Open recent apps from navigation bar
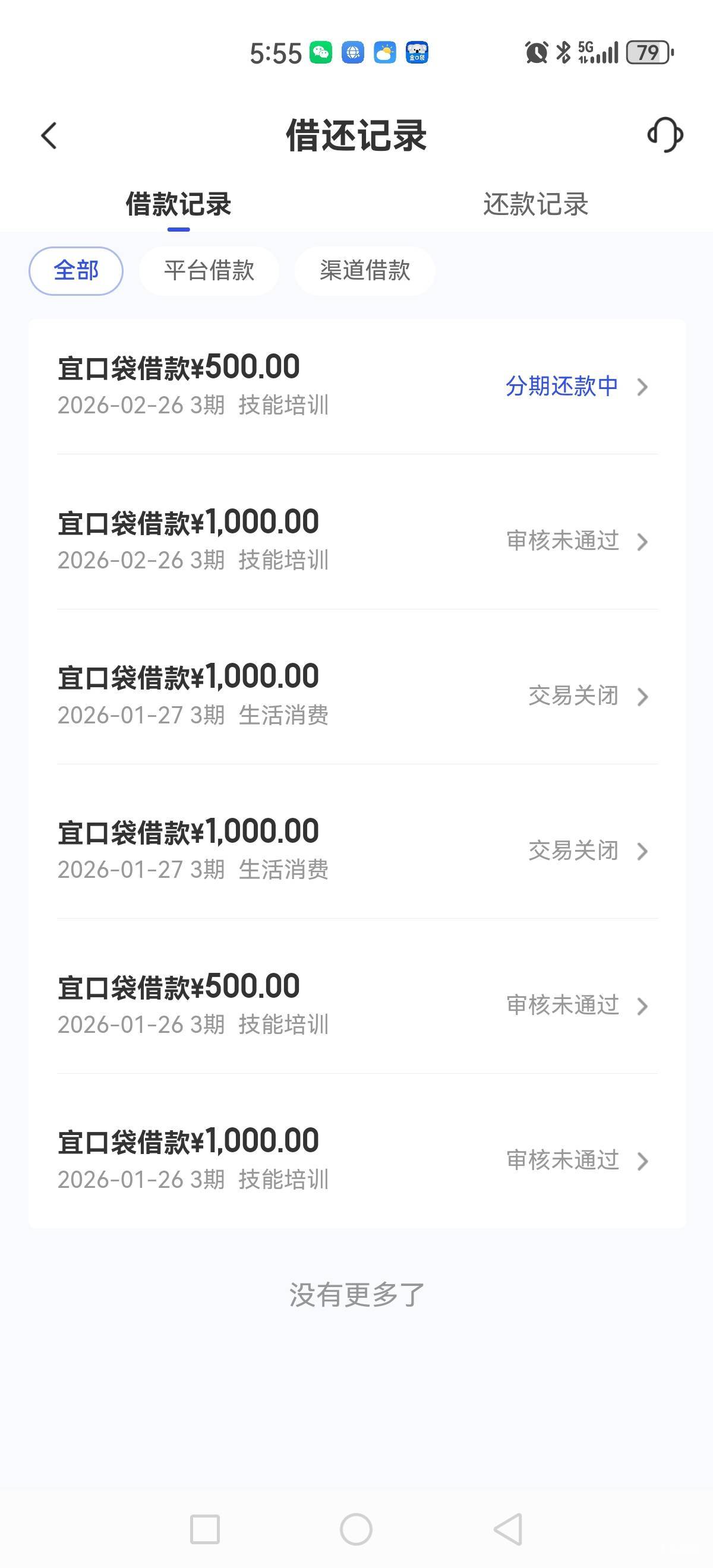This screenshot has width=713, height=1568. coord(204,1529)
